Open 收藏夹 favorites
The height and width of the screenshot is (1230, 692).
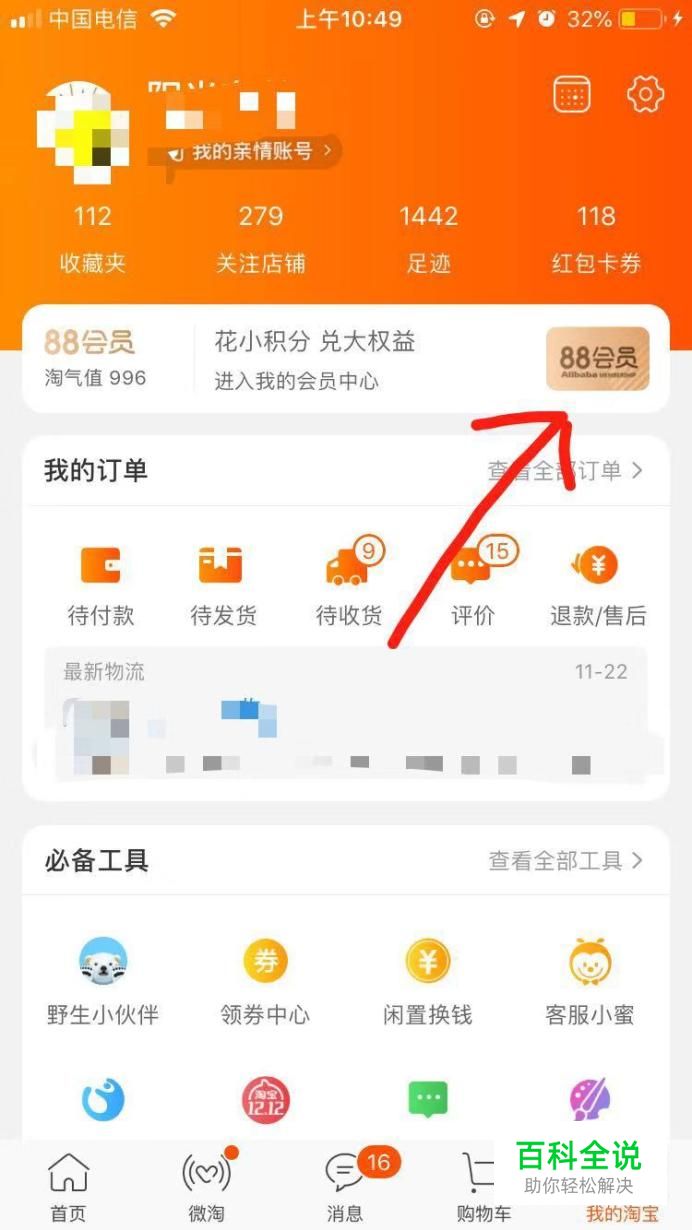[x=93, y=240]
